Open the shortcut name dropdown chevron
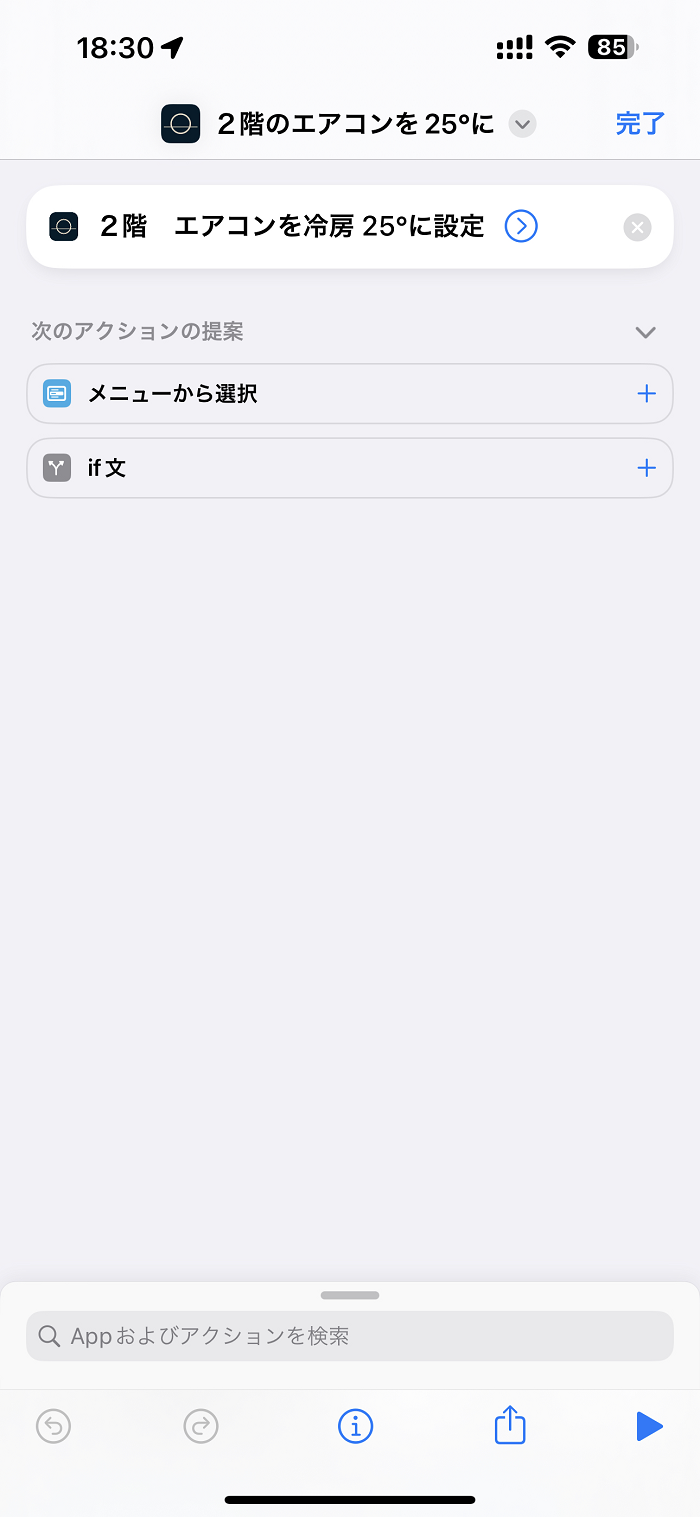The height and width of the screenshot is (1517, 700). point(522,124)
